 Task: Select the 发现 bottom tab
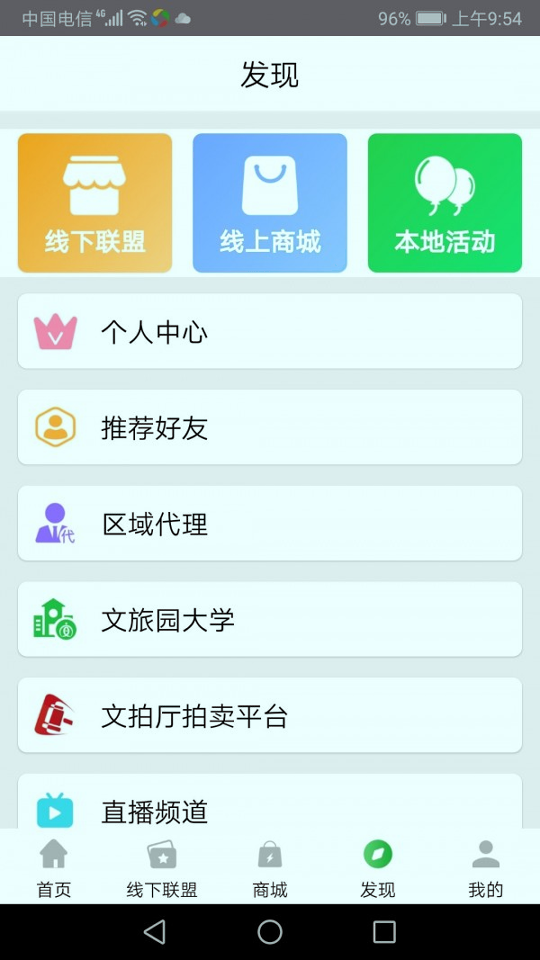coord(378,868)
